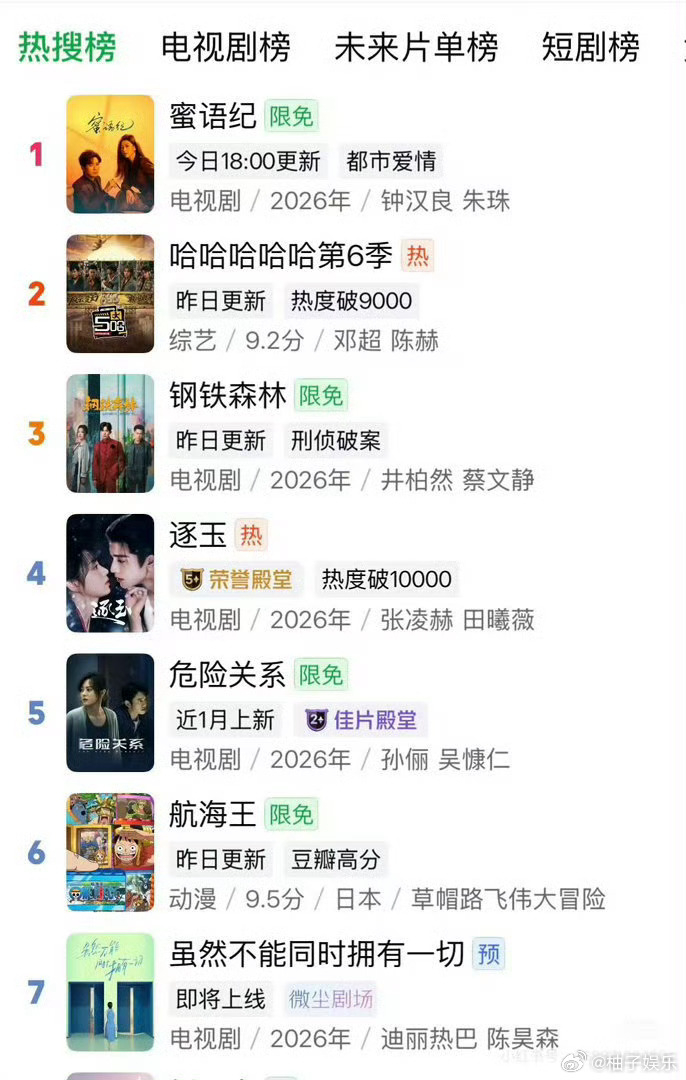This screenshot has width=686, height=1080.
Task: Open the first-ranked show 蜜语纪
Action: pyautogui.click(x=213, y=116)
